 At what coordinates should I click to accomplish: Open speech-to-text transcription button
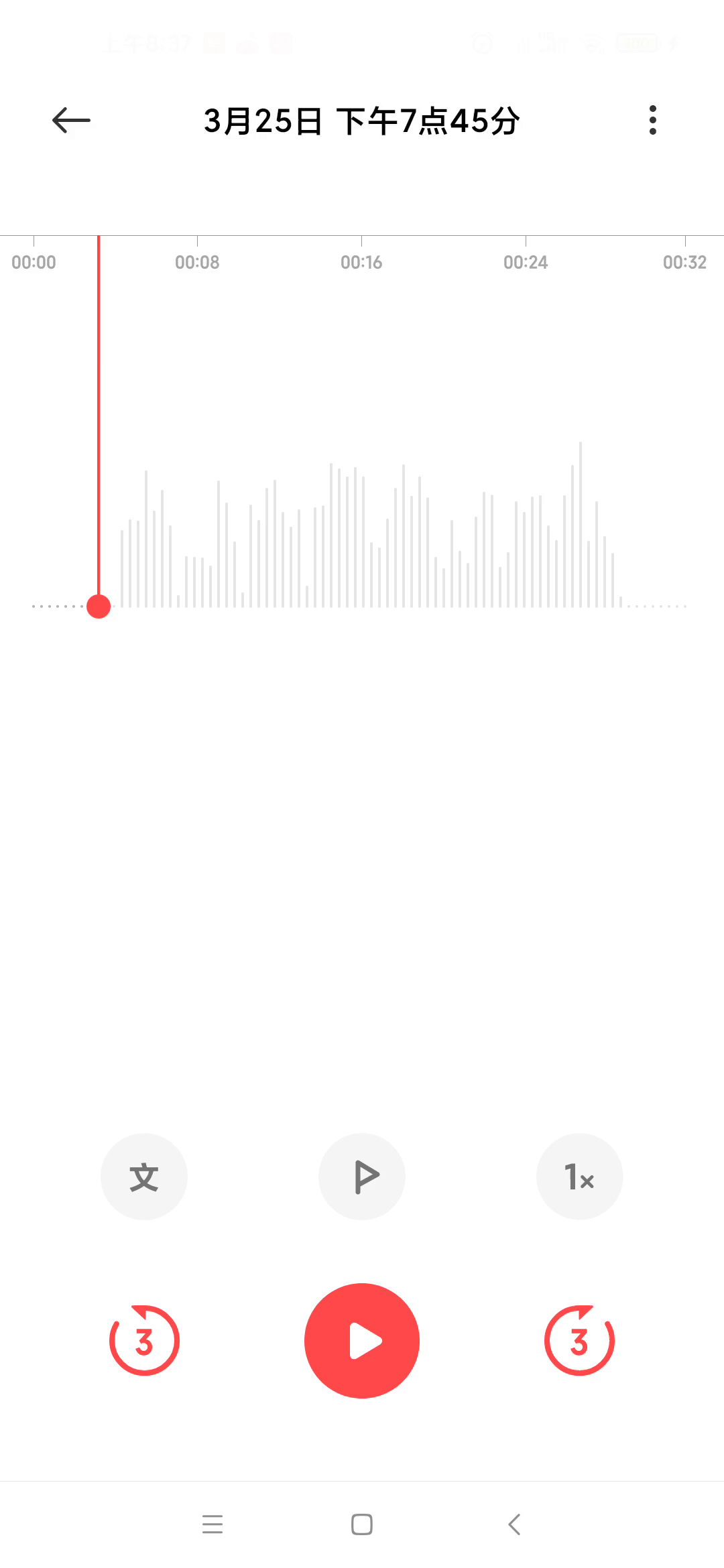pos(144,1177)
